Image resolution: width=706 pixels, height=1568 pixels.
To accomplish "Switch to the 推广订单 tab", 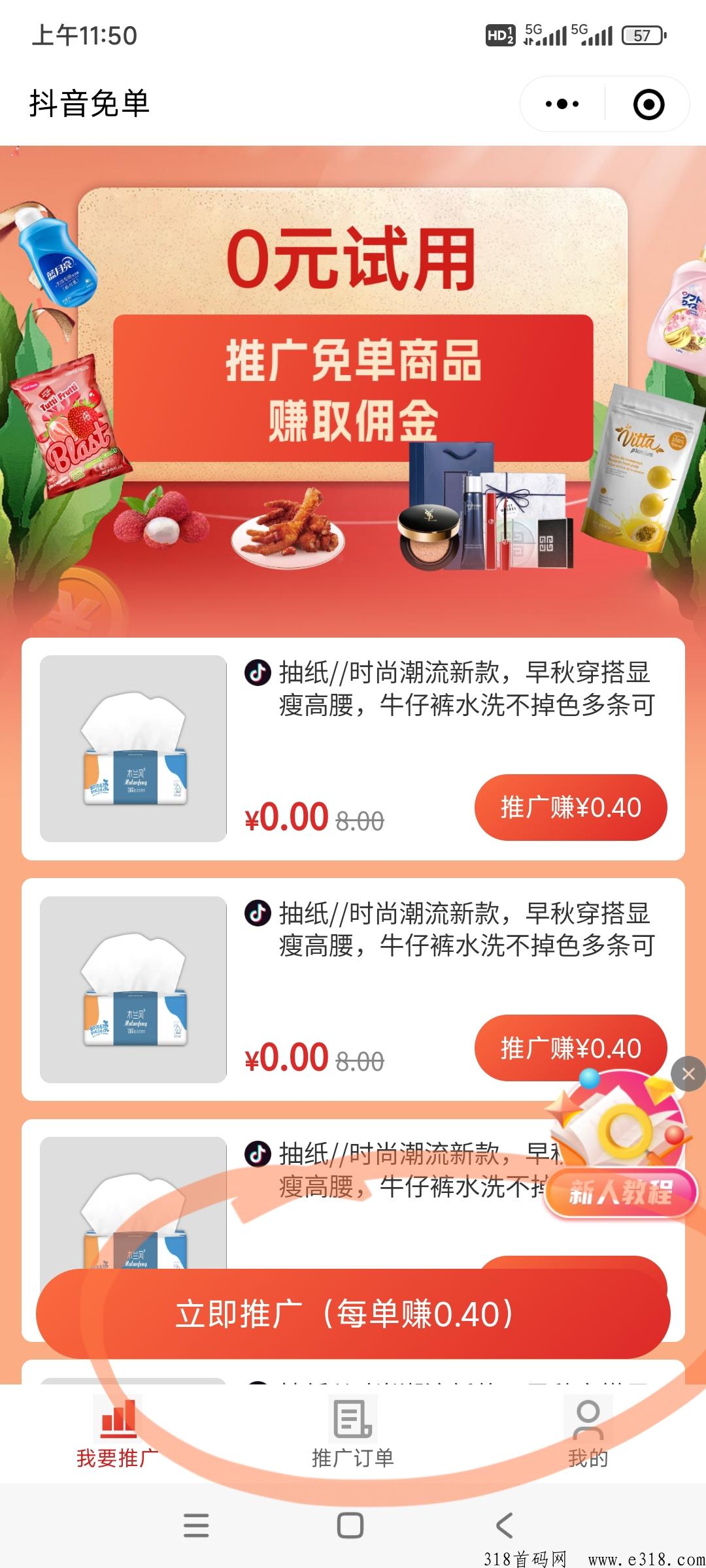I will point(353,1432).
